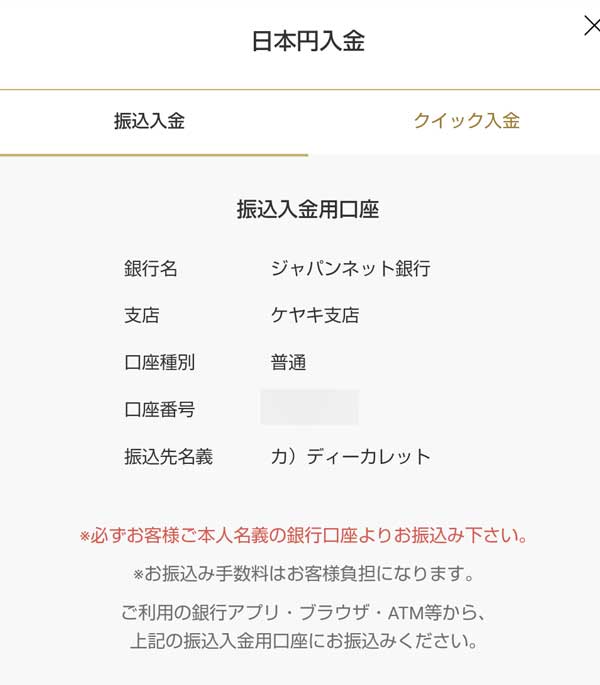Close the 日本円入金 screen
This screenshot has height=685, width=600.
(x=591, y=27)
